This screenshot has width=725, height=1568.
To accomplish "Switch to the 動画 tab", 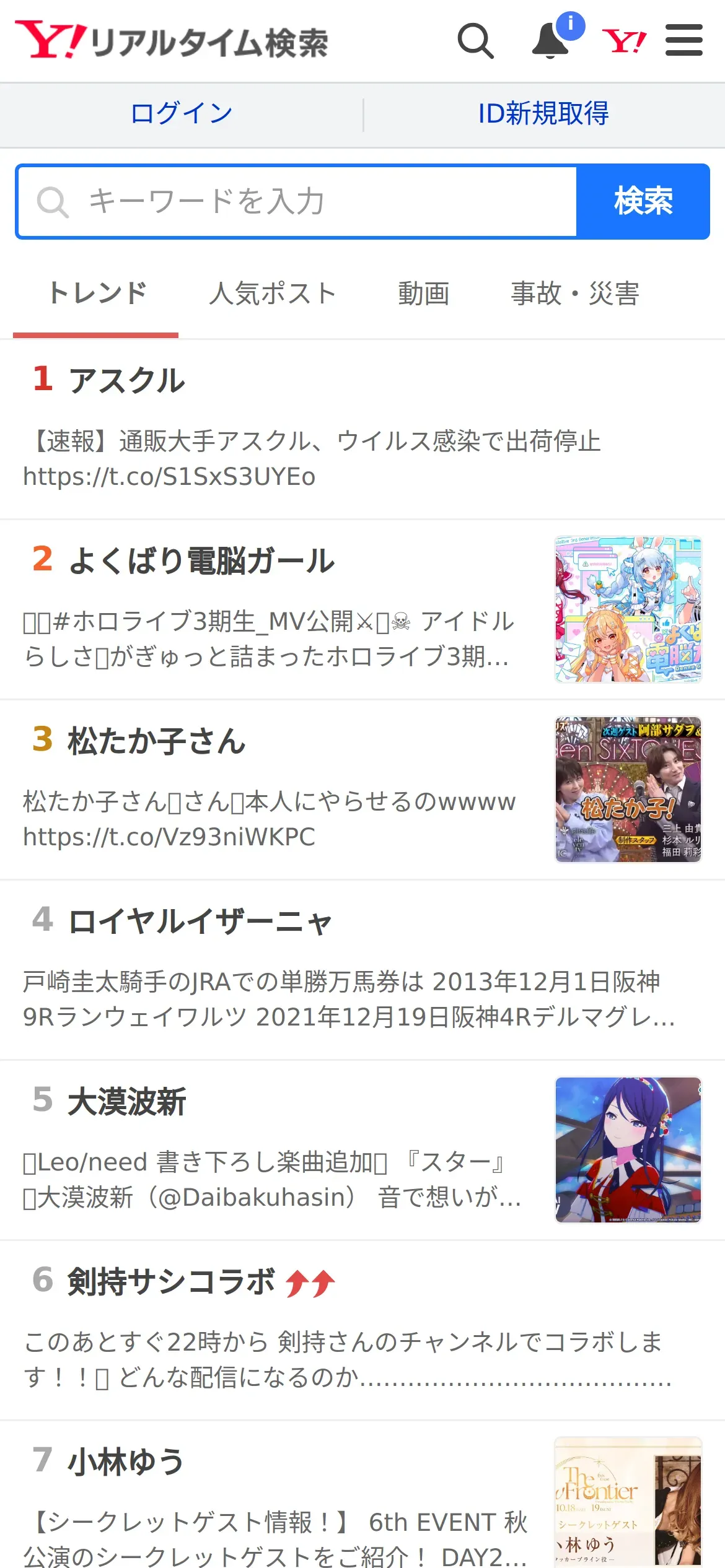I will coord(424,294).
